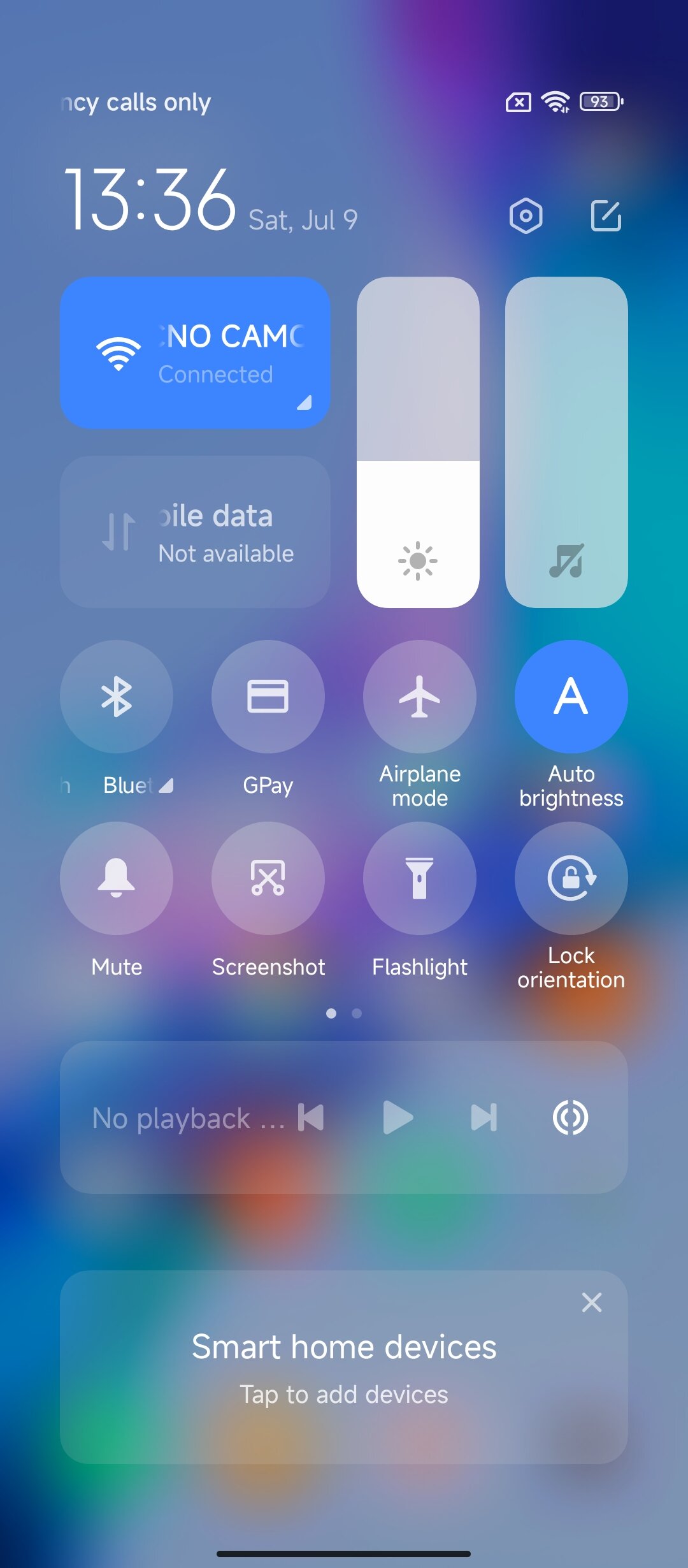Open settings from the gear icon

tap(526, 216)
